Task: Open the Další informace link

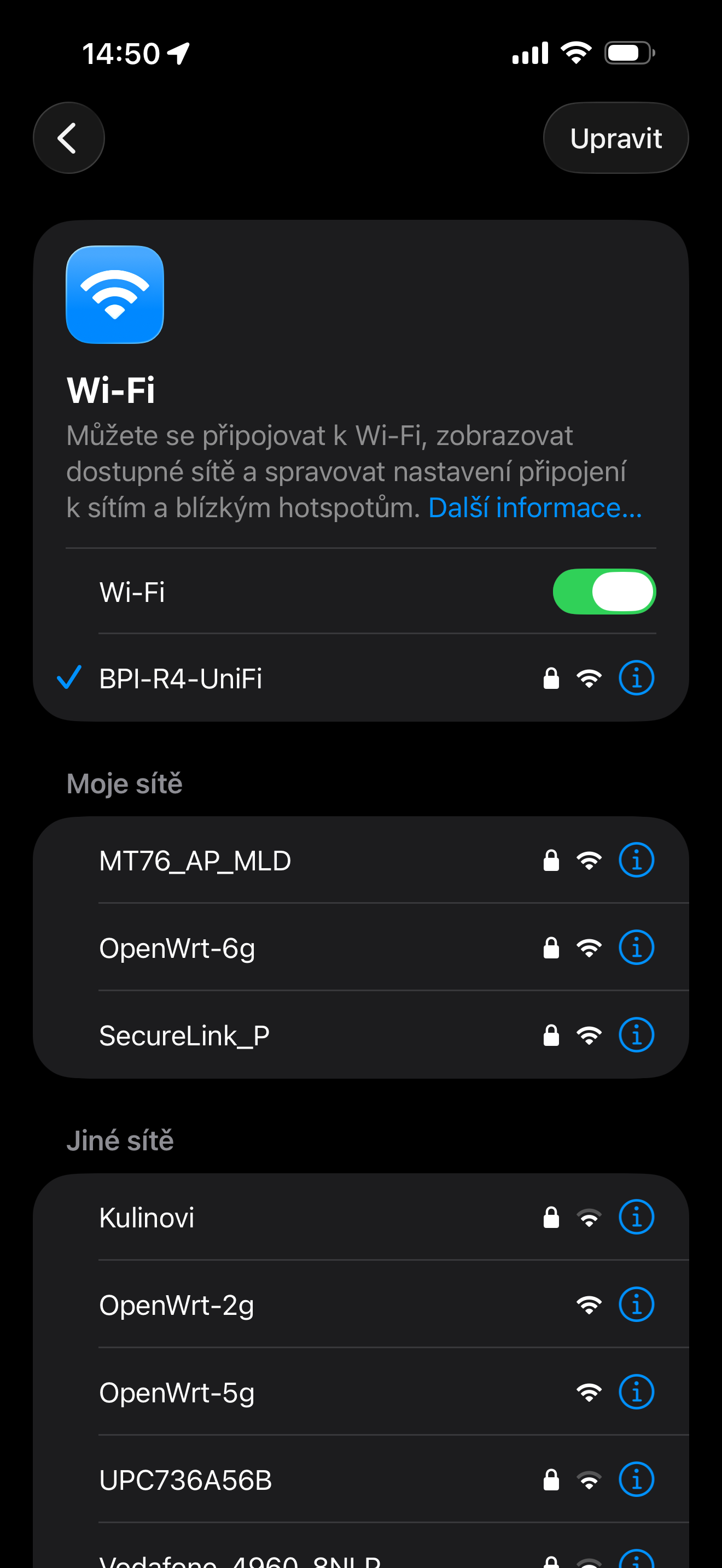Action: (534, 508)
